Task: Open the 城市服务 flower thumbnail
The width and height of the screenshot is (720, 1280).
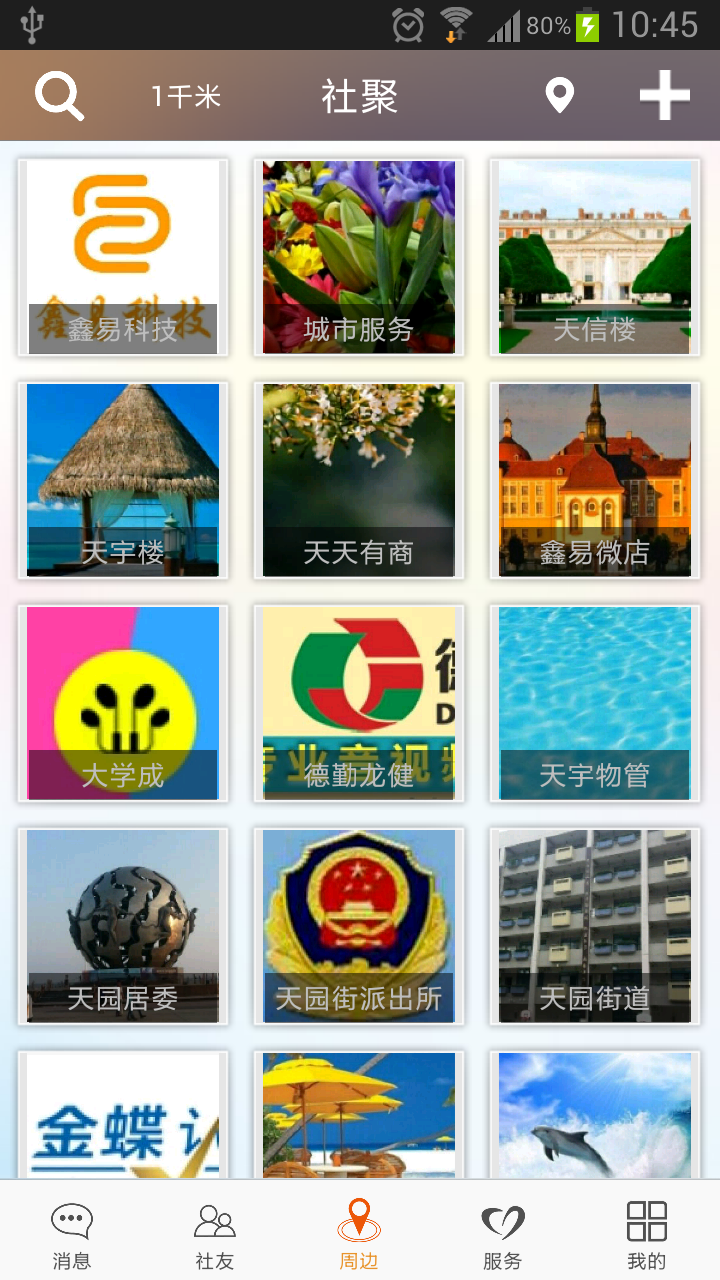Action: pos(358,257)
